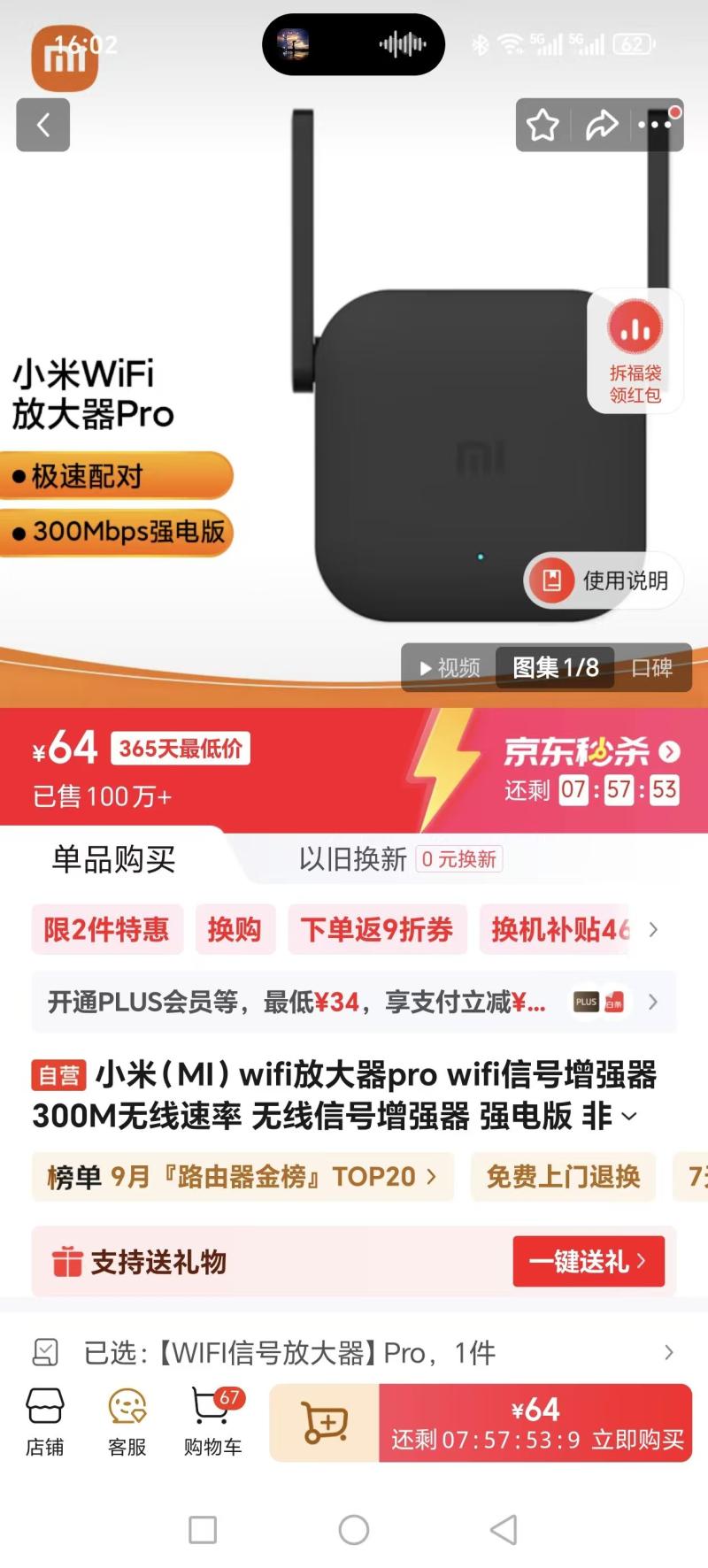This screenshot has width=708, height=1568.
Task: Open the 拆福袋领红包 floating button
Action: point(635,350)
